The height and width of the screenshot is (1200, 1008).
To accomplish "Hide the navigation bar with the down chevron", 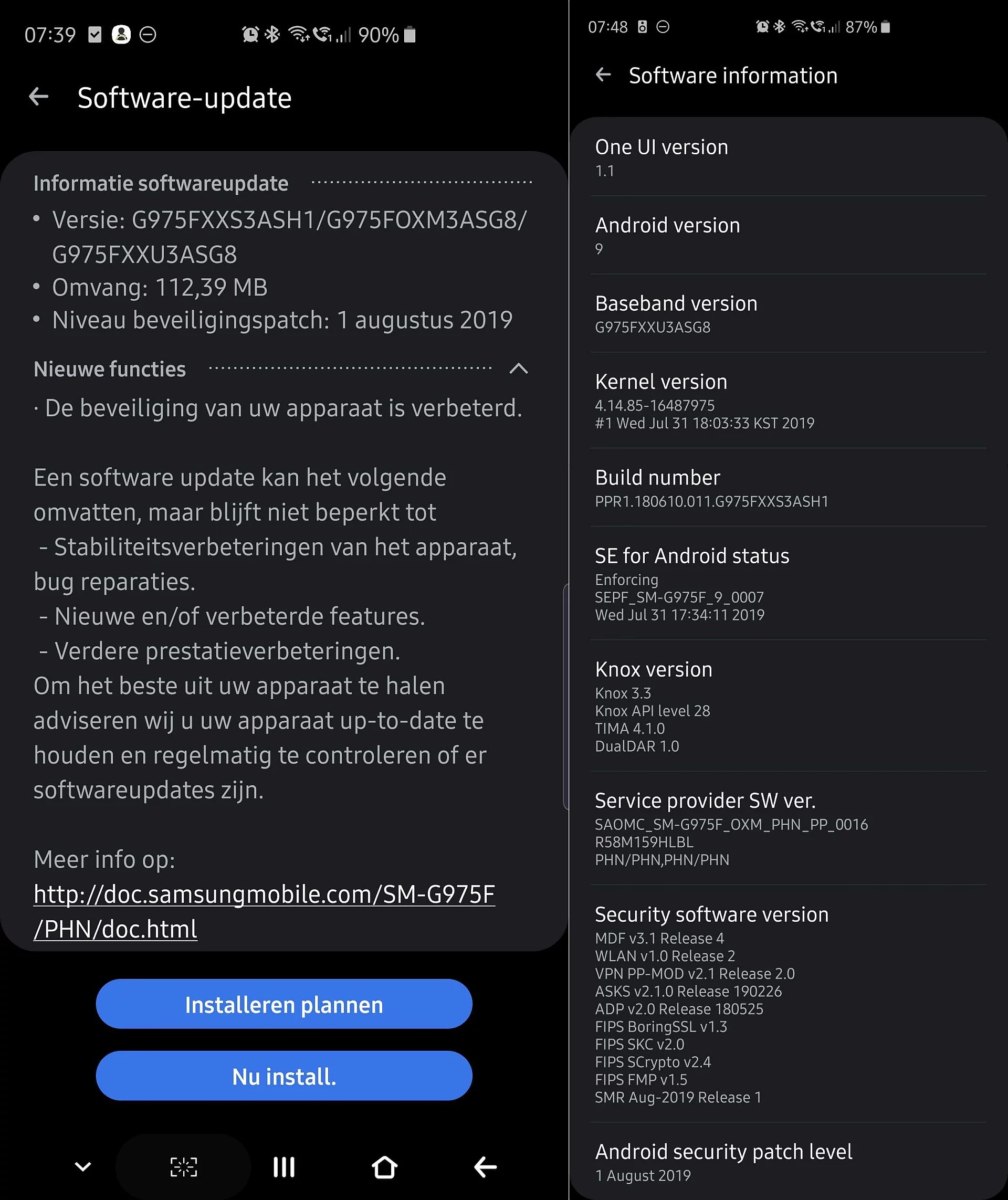I will [x=83, y=1167].
